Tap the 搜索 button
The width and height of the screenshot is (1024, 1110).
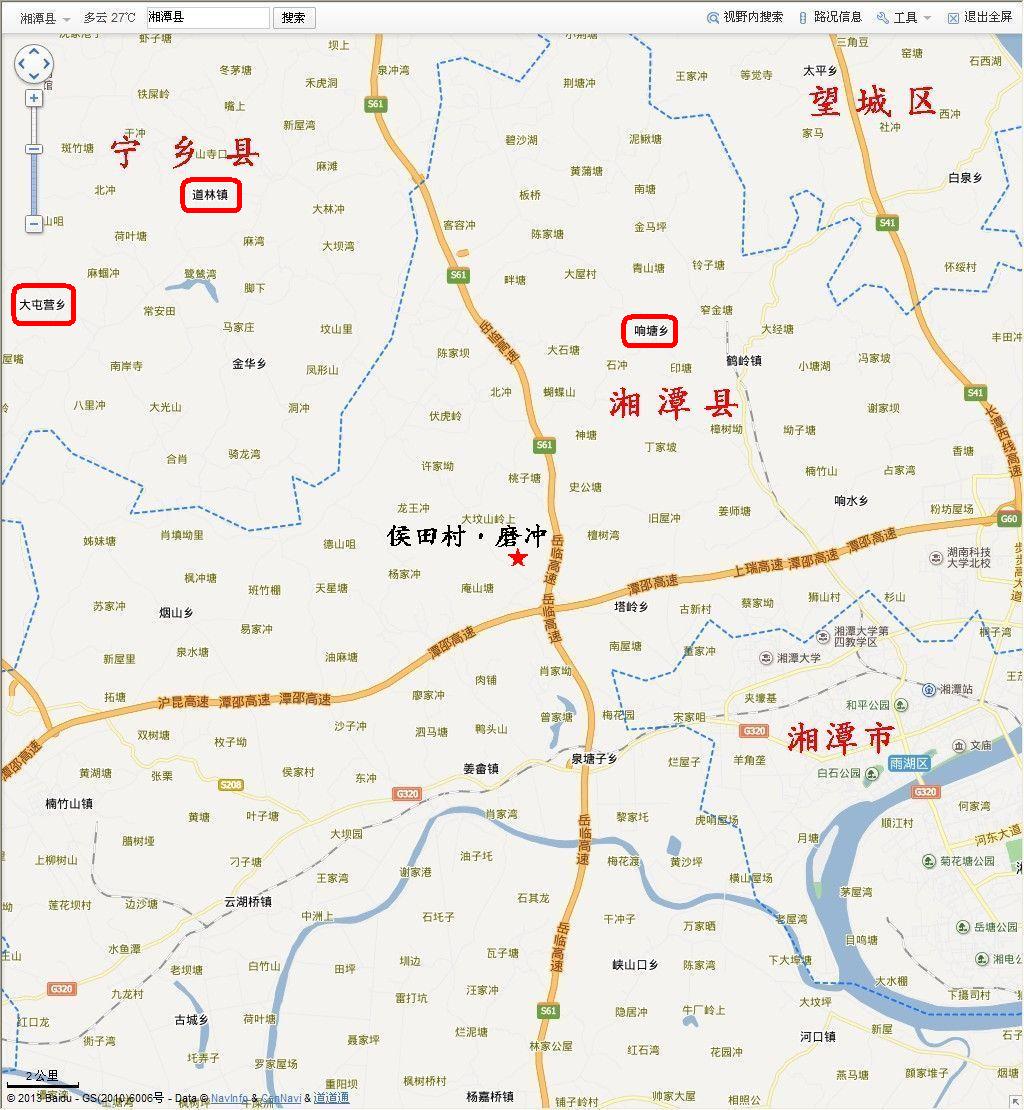coord(294,18)
